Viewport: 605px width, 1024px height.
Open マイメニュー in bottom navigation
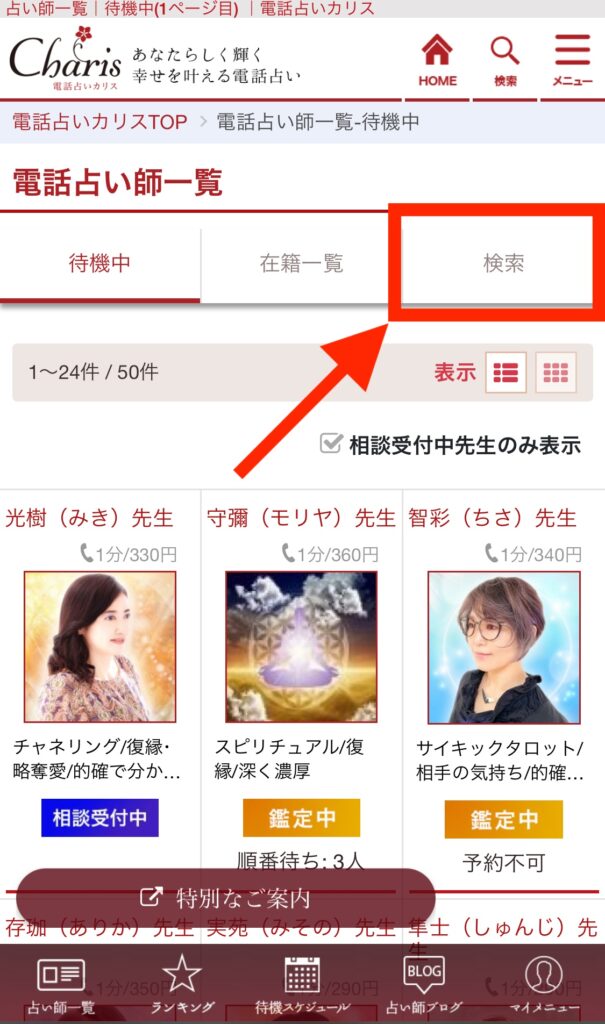(x=544, y=985)
